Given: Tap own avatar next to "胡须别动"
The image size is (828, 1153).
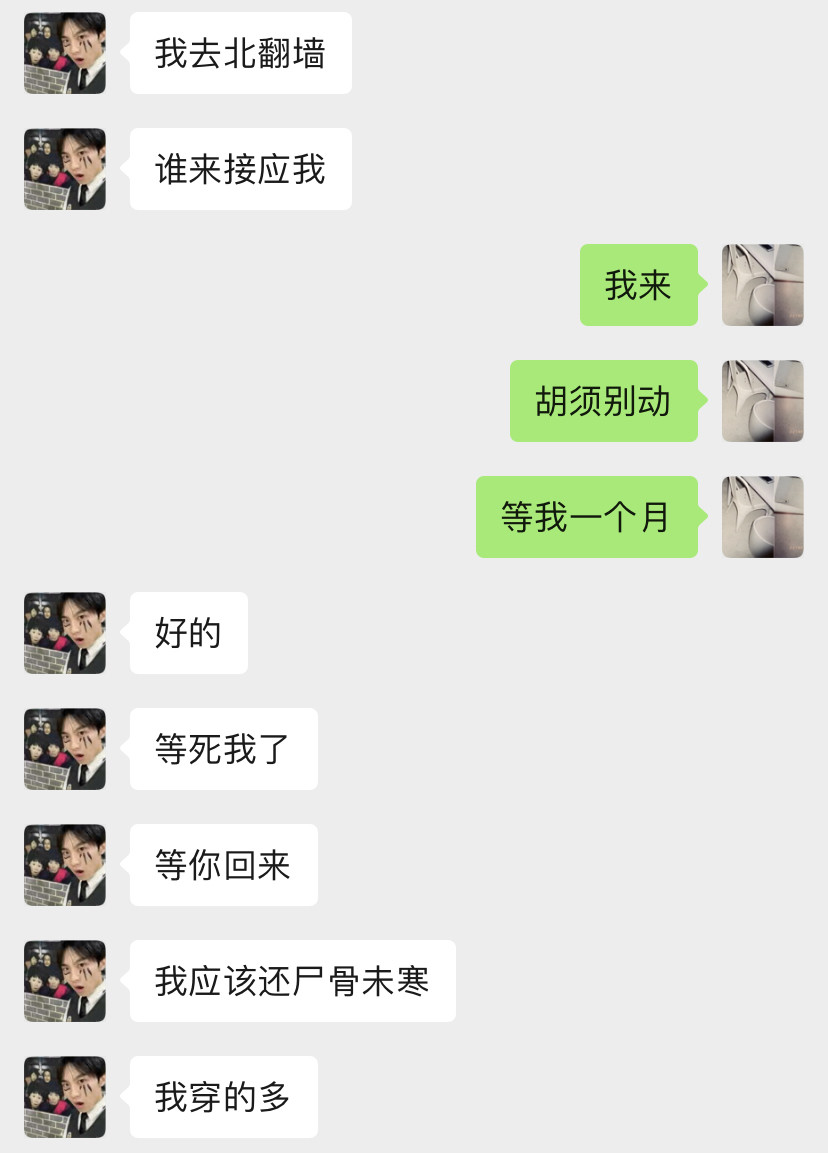Looking at the screenshot, I should pyautogui.click(x=763, y=401).
